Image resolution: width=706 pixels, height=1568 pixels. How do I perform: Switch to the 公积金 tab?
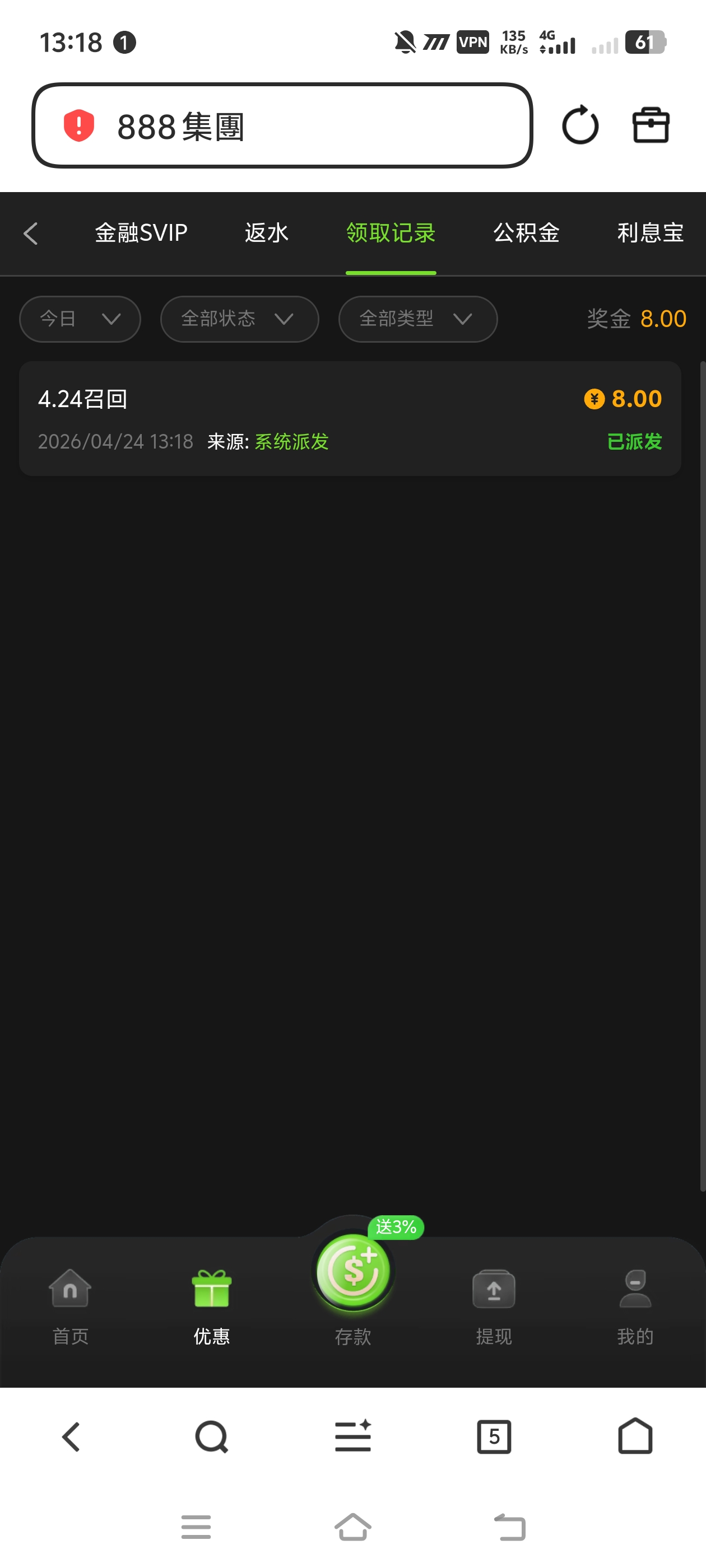pos(525,233)
